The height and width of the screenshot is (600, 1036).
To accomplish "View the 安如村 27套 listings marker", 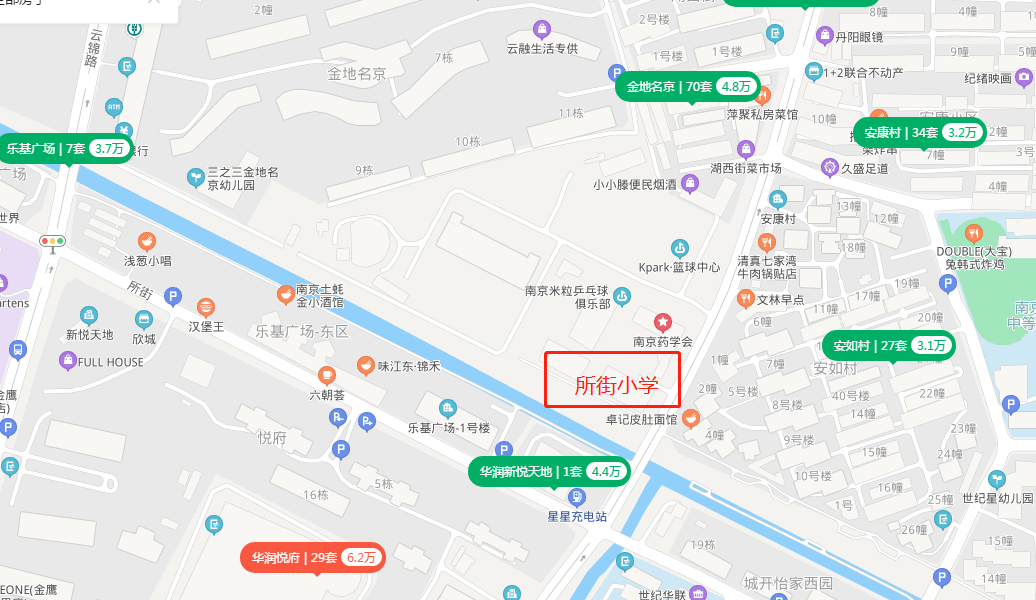I will pos(889,346).
